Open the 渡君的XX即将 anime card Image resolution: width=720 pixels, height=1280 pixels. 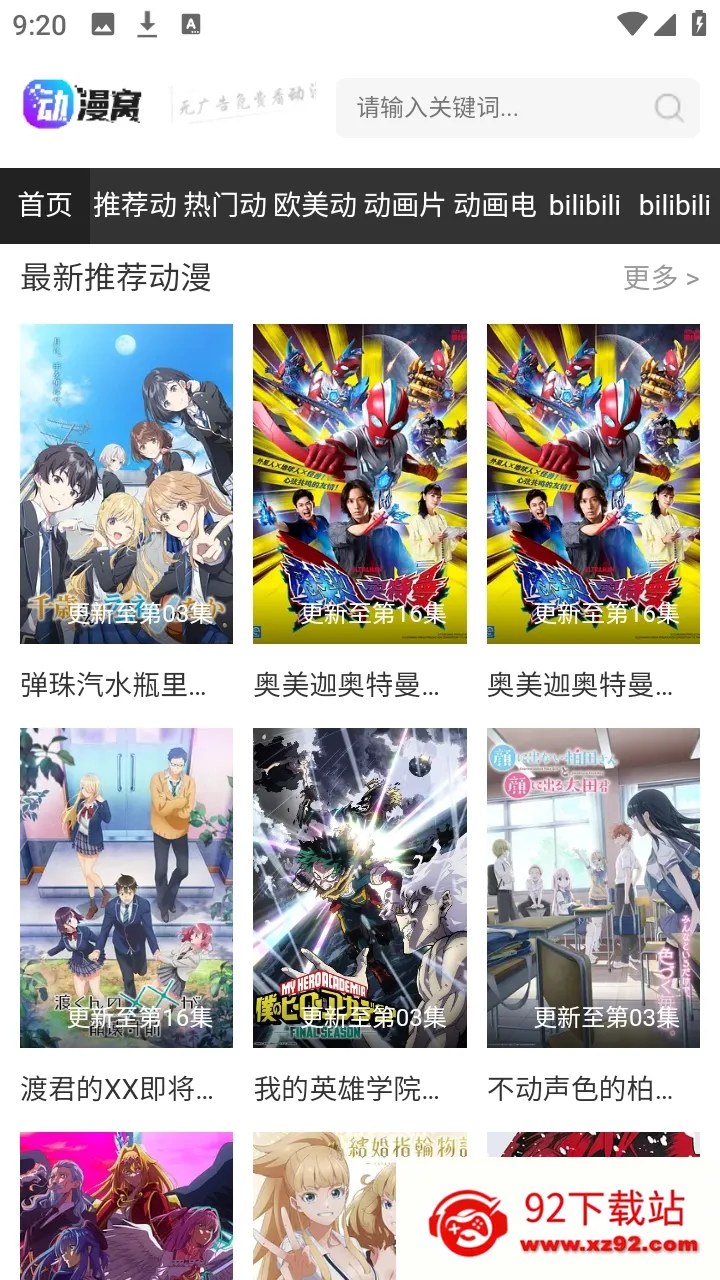126,916
